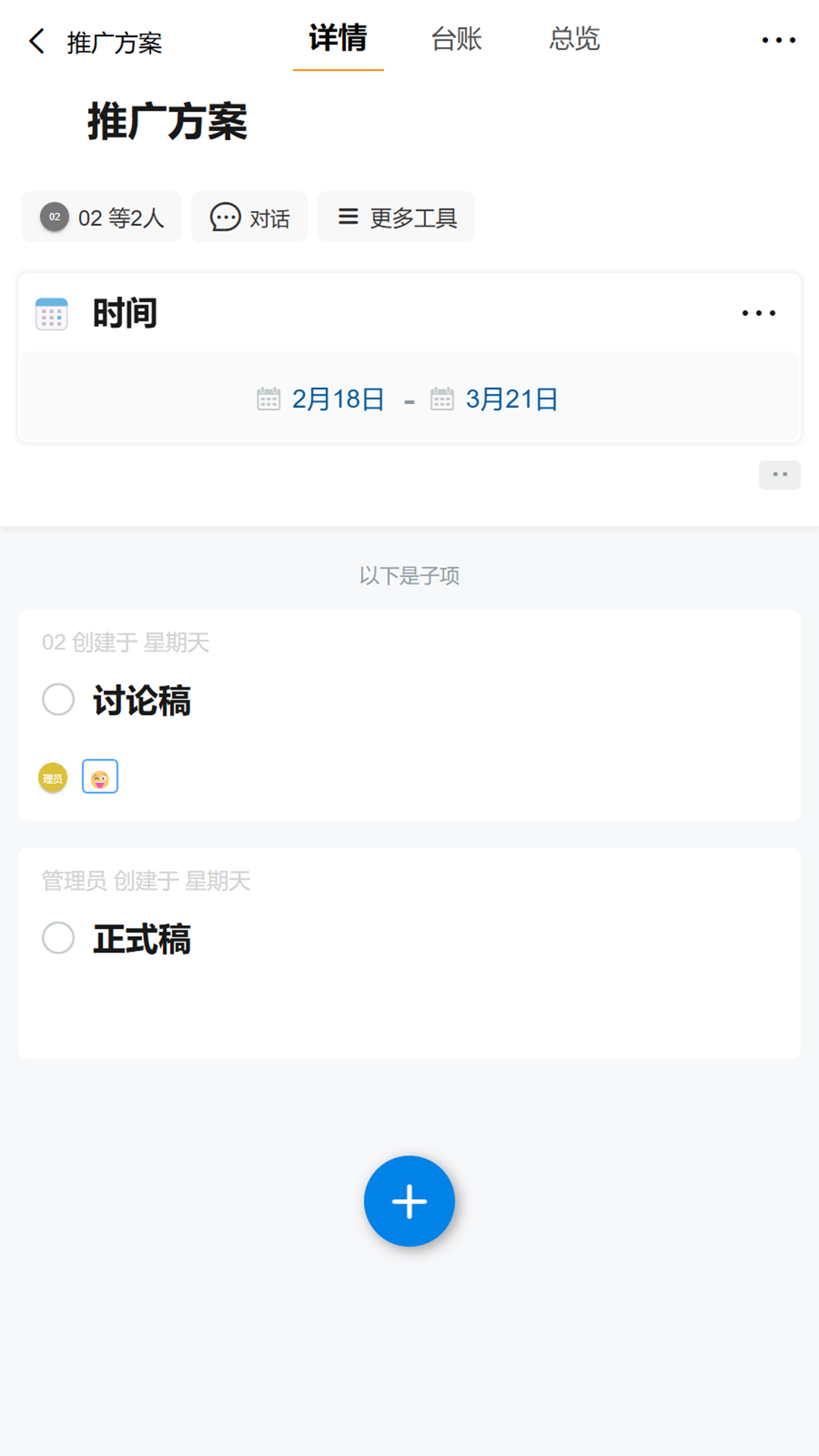
Task: Click the calendar icon beside 时间
Action: click(x=50, y=313)
